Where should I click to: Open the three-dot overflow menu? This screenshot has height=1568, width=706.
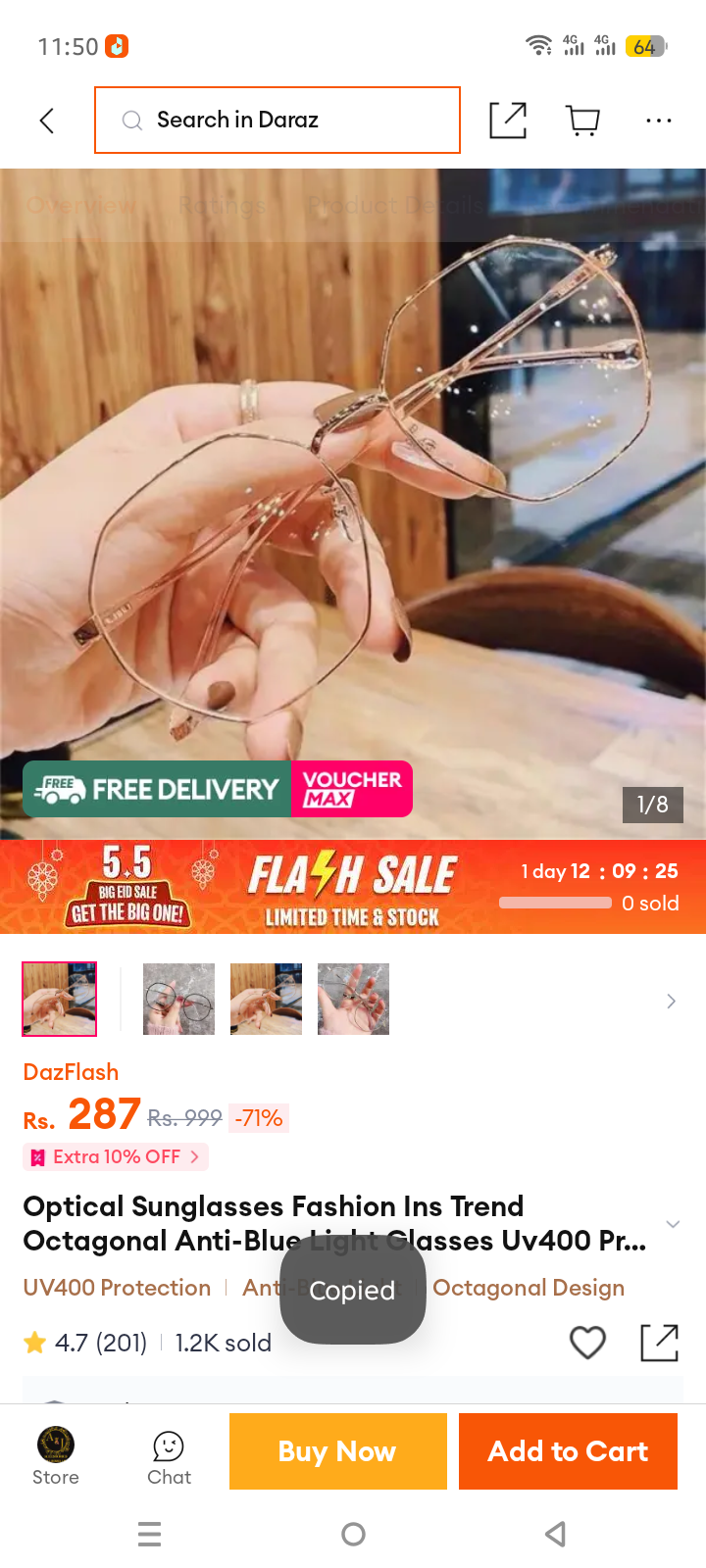pos(659,121)
